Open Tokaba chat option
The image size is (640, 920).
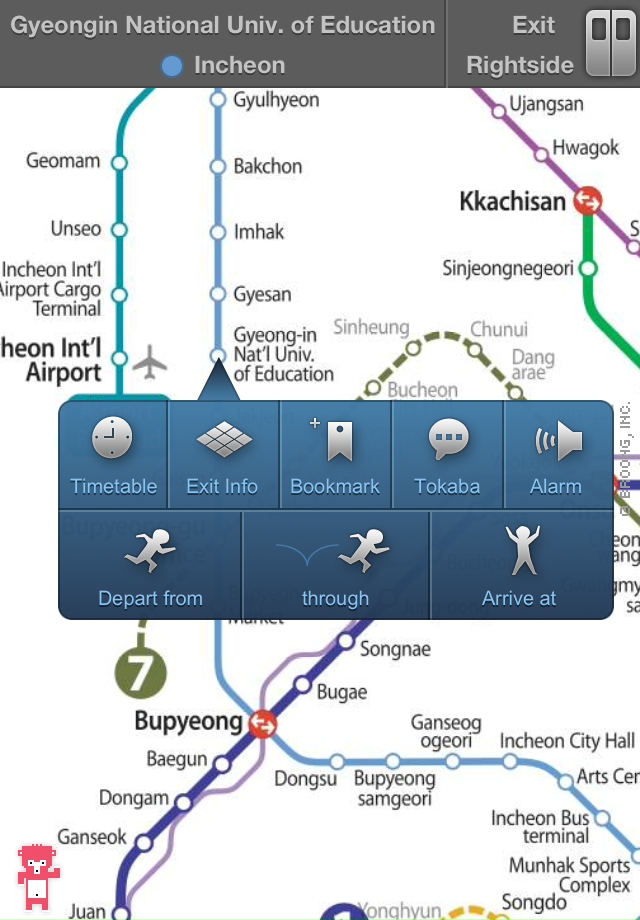[447, 456]
